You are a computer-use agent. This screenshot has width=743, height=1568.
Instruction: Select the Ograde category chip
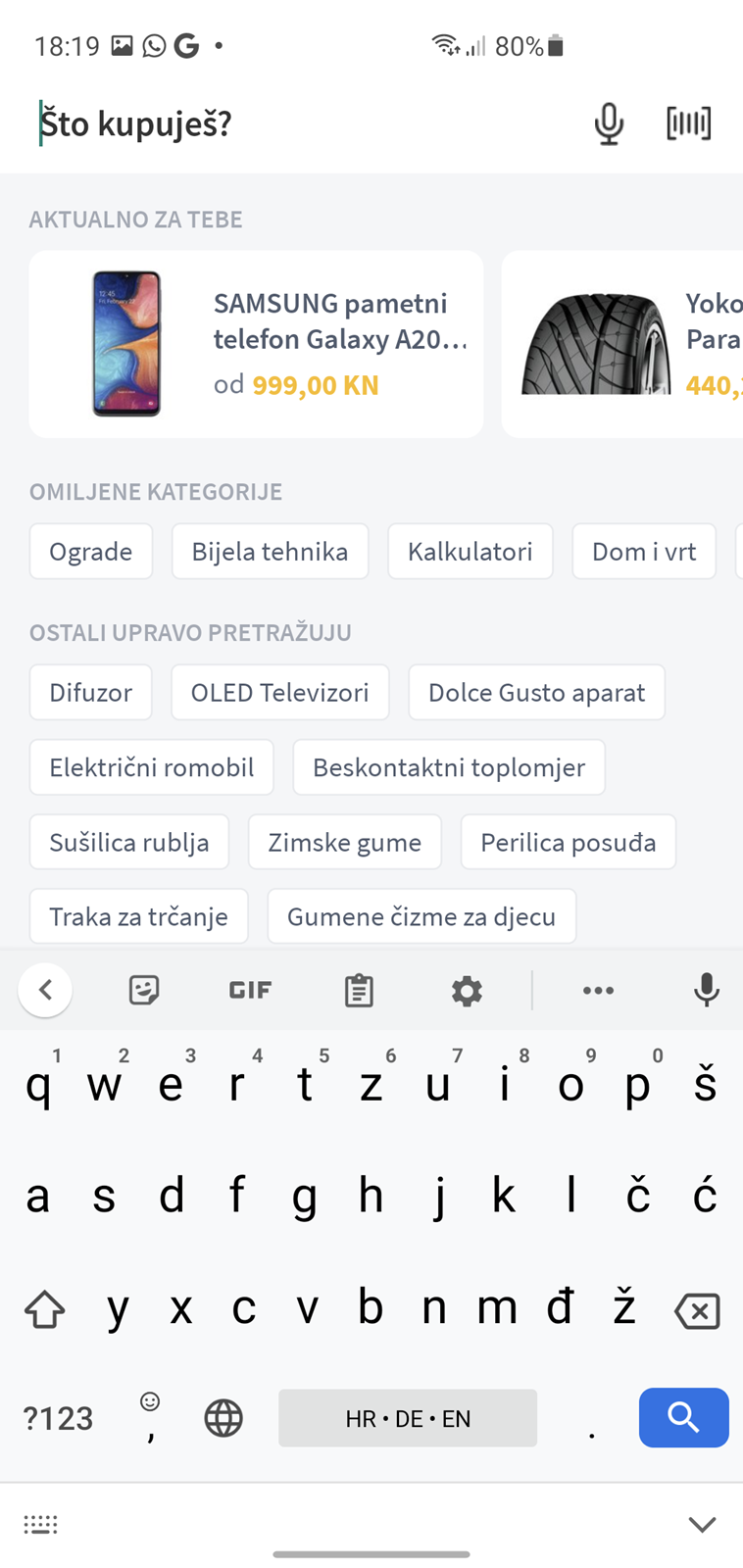[x=91, y=552]
